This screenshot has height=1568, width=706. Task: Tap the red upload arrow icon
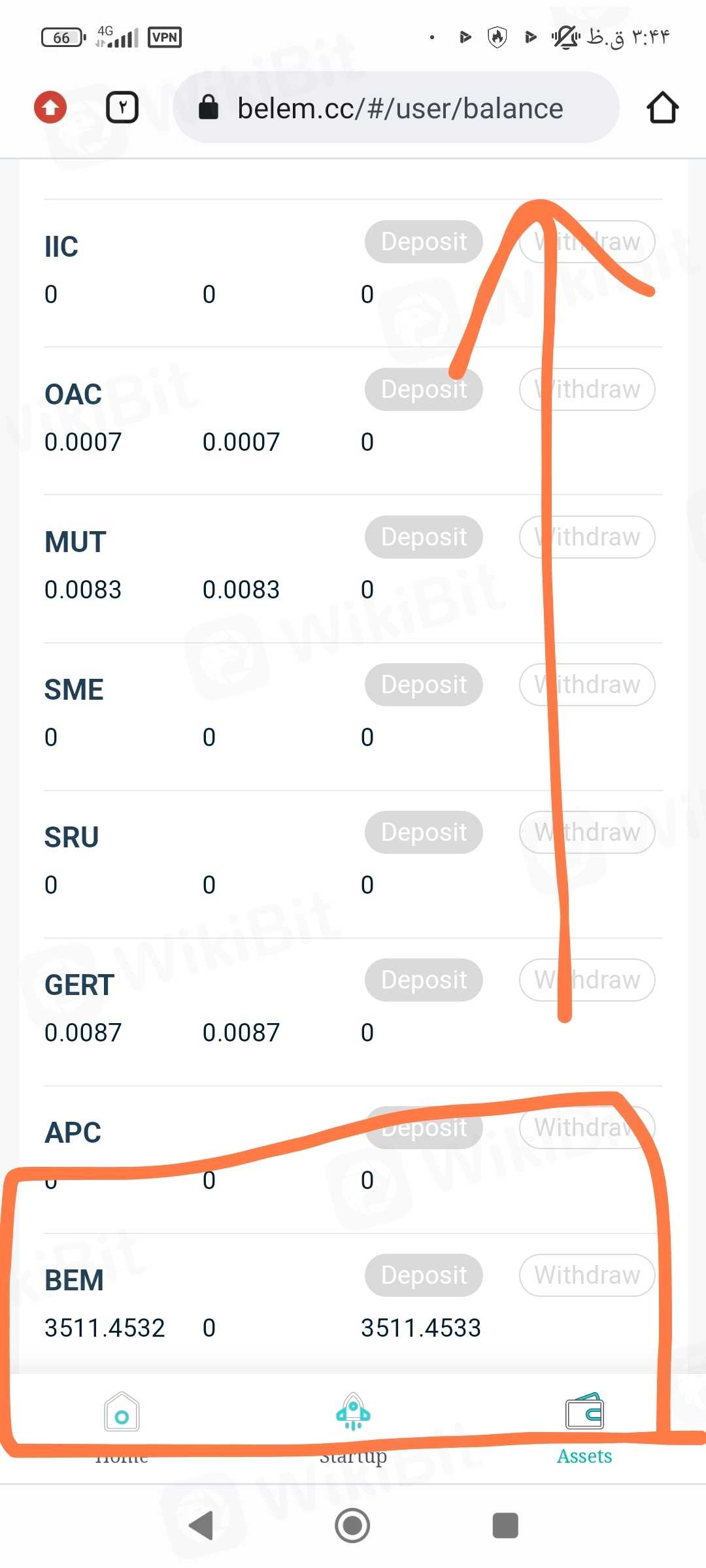tap(50, 107)
